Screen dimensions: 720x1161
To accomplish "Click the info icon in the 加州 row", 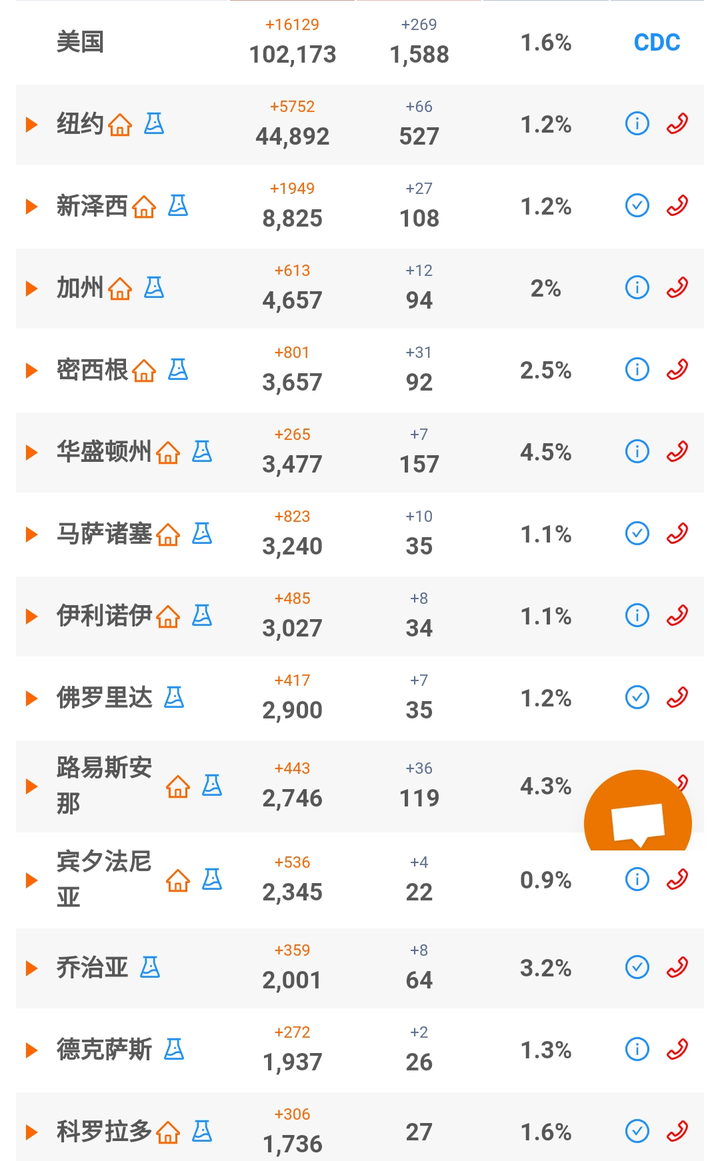I will pyautogui.click(x=637, y=287).
